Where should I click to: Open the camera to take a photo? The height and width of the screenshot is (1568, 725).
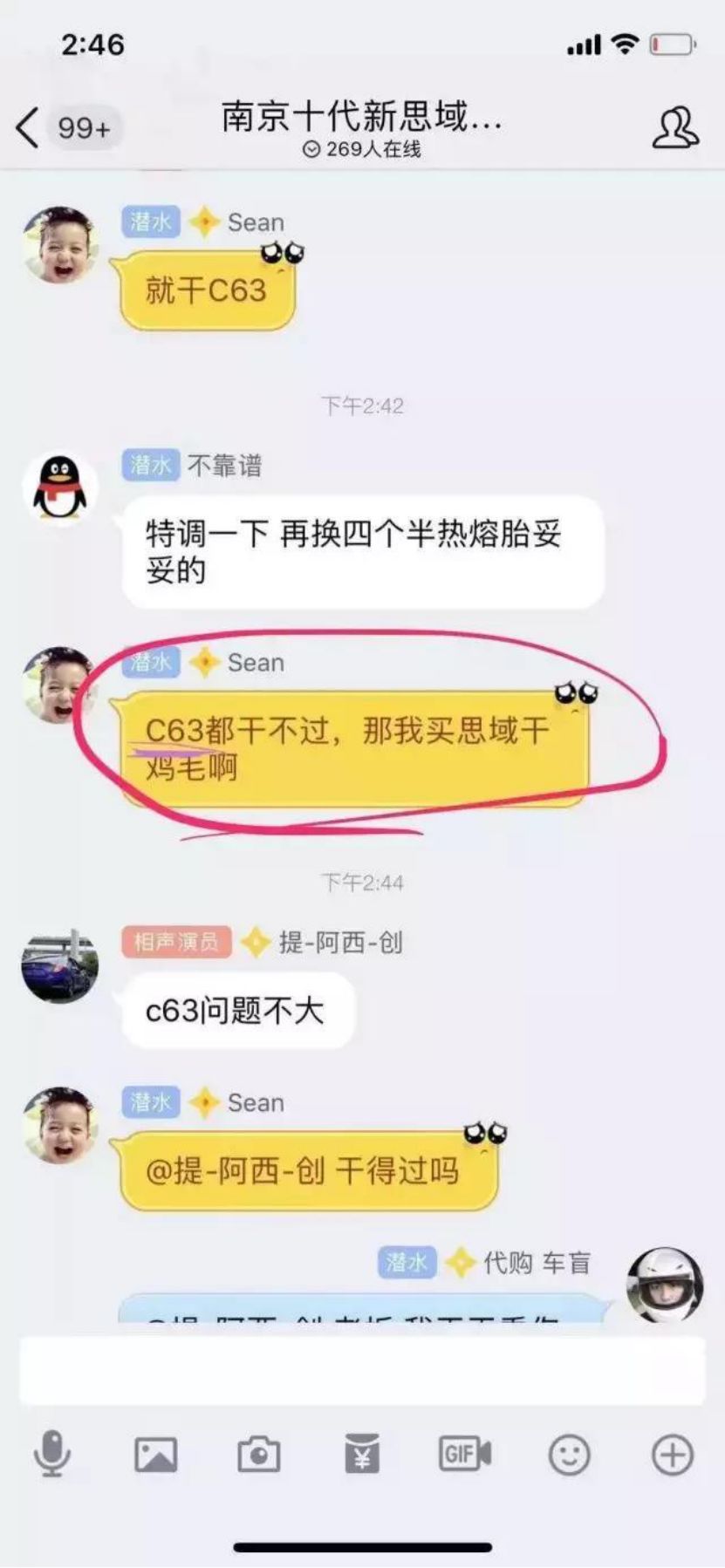pos(258,1455)
